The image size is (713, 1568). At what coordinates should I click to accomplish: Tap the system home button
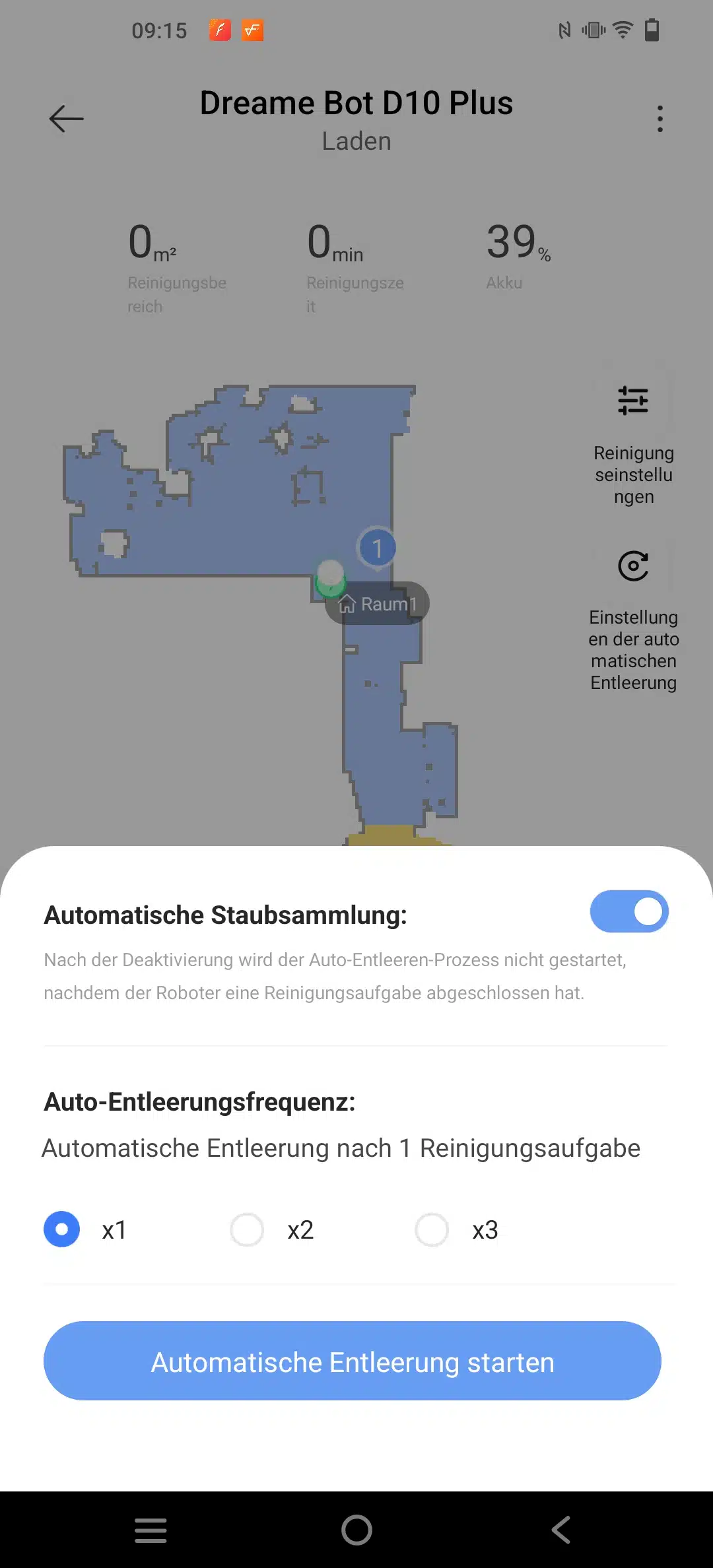pos(356,1530)
